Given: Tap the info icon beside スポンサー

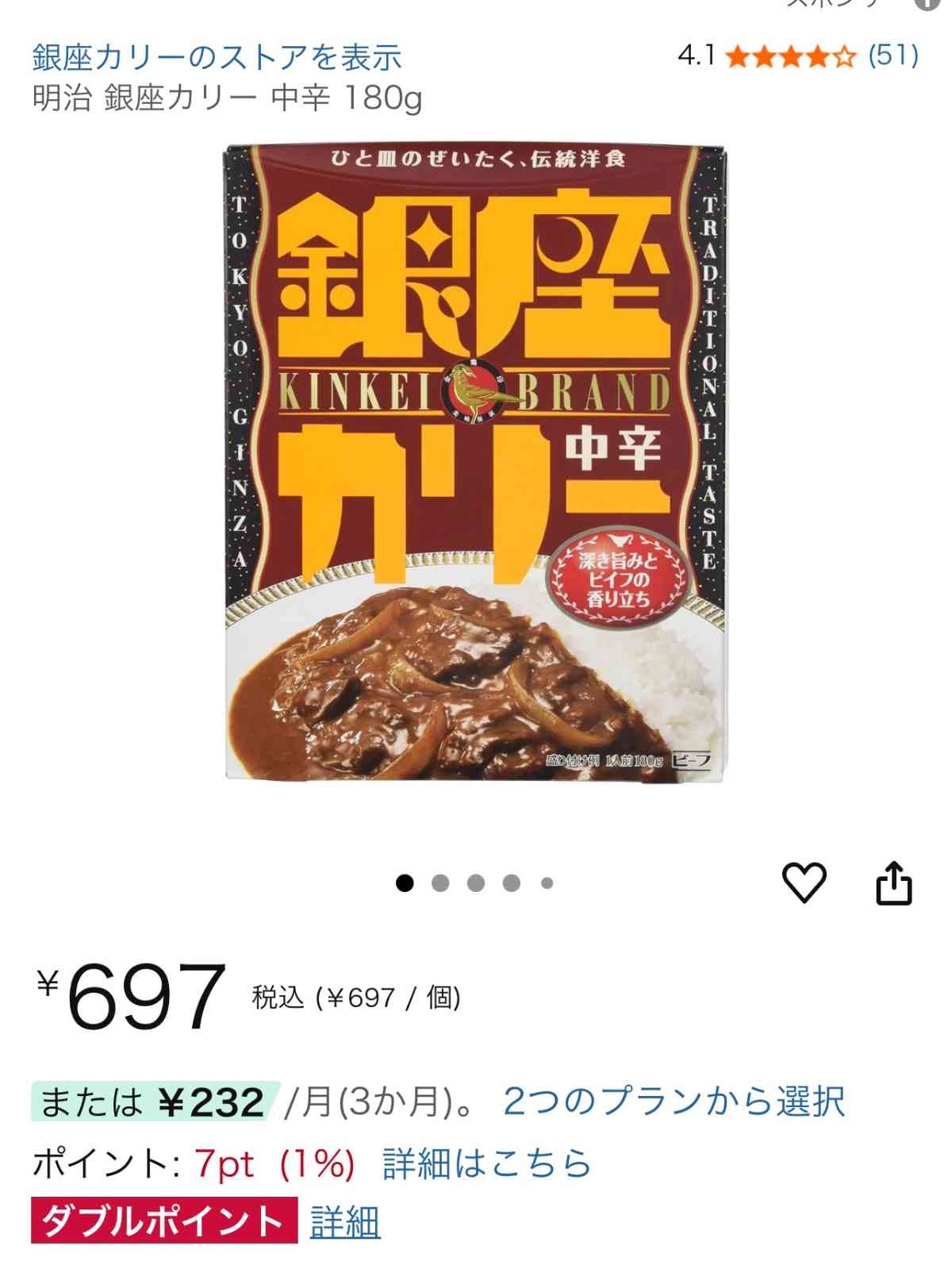Looking at the screenshot, I should coord(926,3).
